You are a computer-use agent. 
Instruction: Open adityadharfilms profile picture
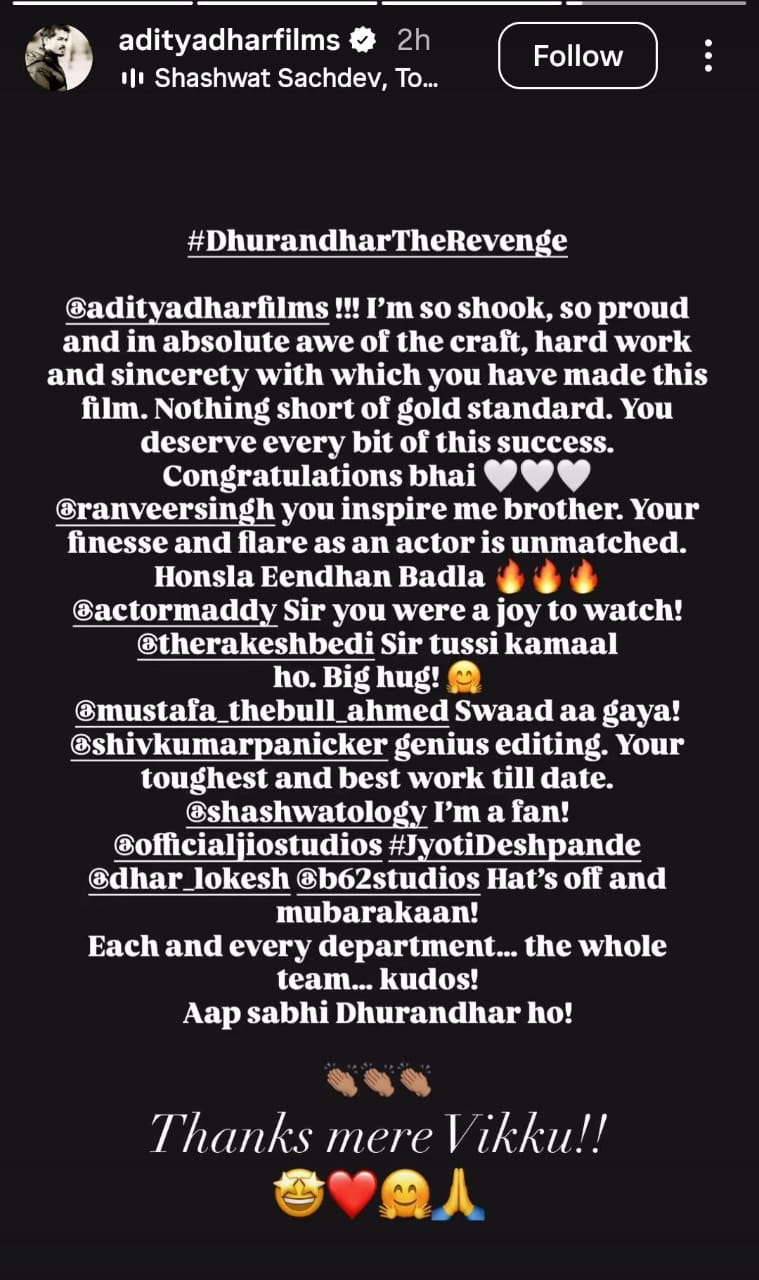[59, 57]
